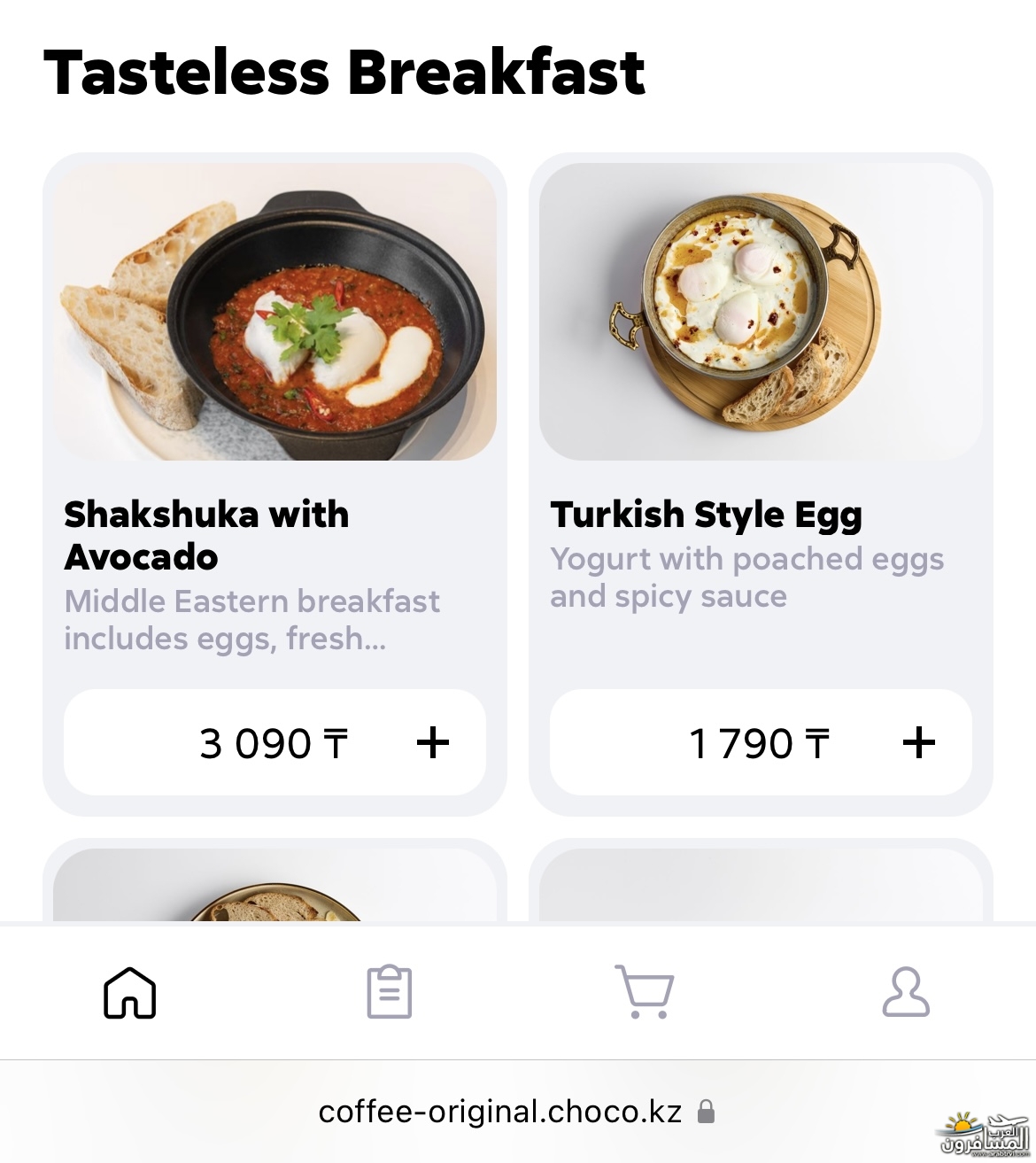The image size is (1036, 1163).
Task: Add Shakshuka with Avocado to cart
Action: [433, 742]
